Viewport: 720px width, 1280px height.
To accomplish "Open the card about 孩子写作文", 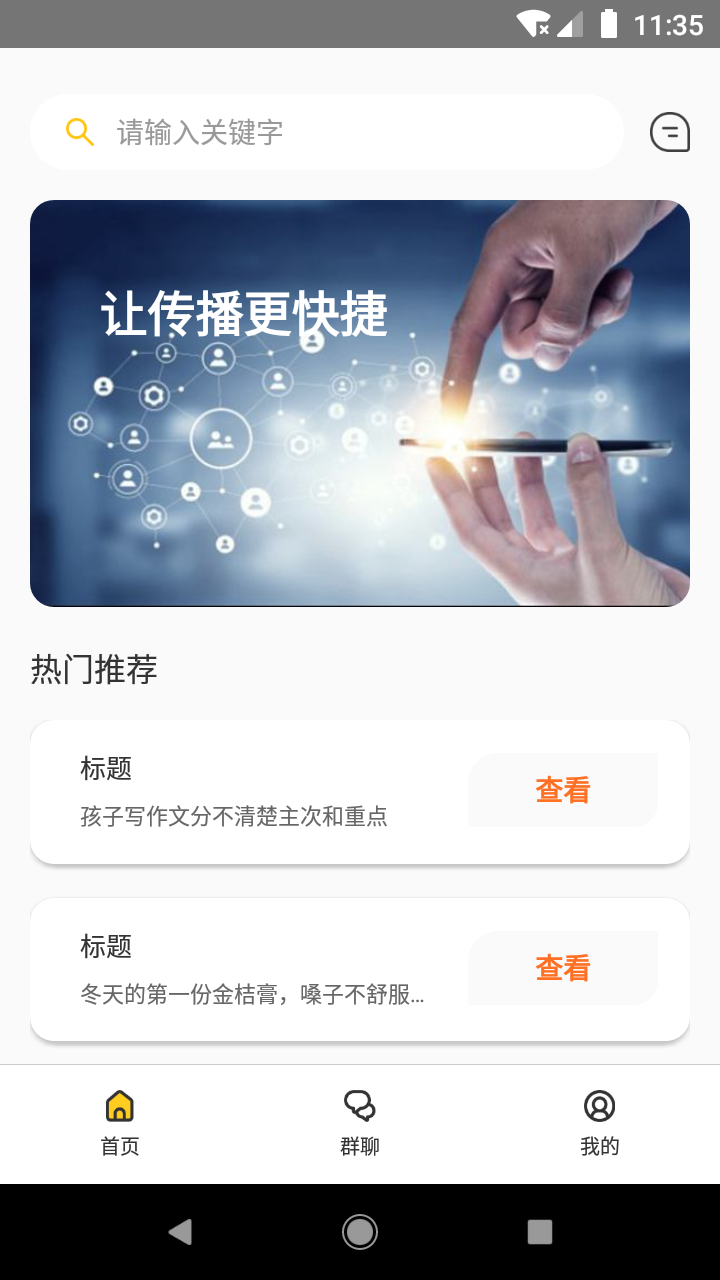I will tap(360, 792).
